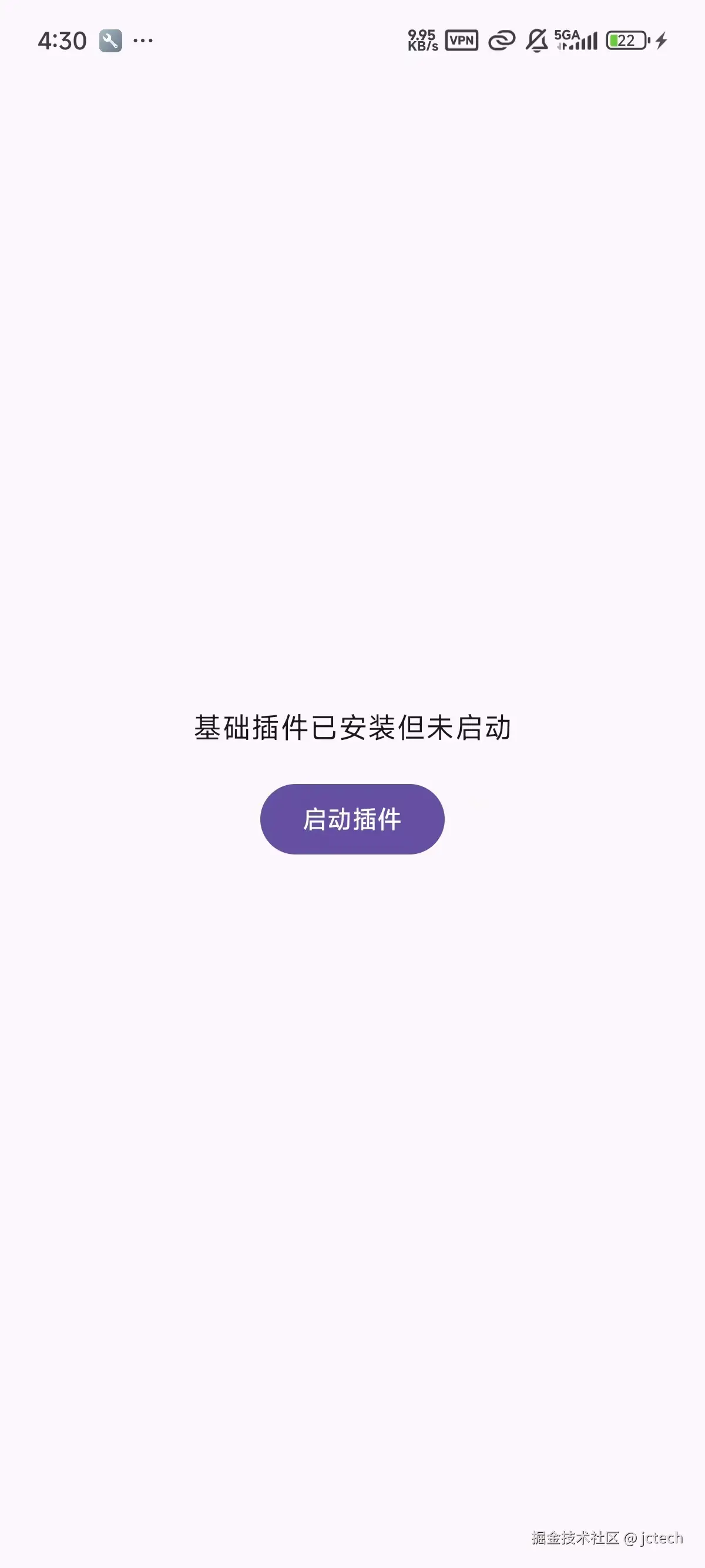Image resolution: width=705 pixels, height=1568 pixels.
Task: Click the charging lightning bolt icon
Action: pyautogui.click(x=660, y=39)
